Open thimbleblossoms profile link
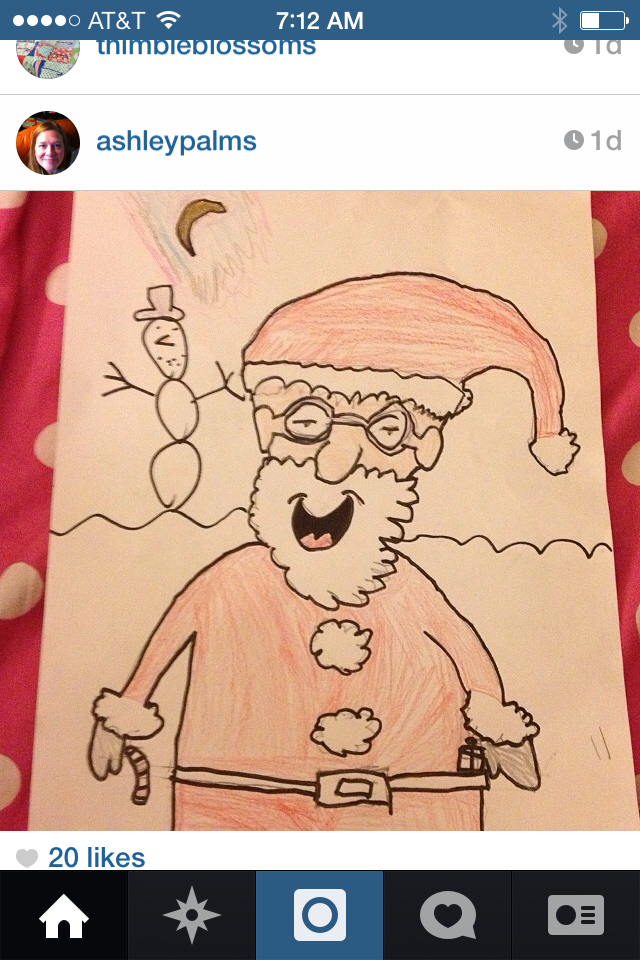The height and width of the screenshot is (960, 640). tap(206, 48)
